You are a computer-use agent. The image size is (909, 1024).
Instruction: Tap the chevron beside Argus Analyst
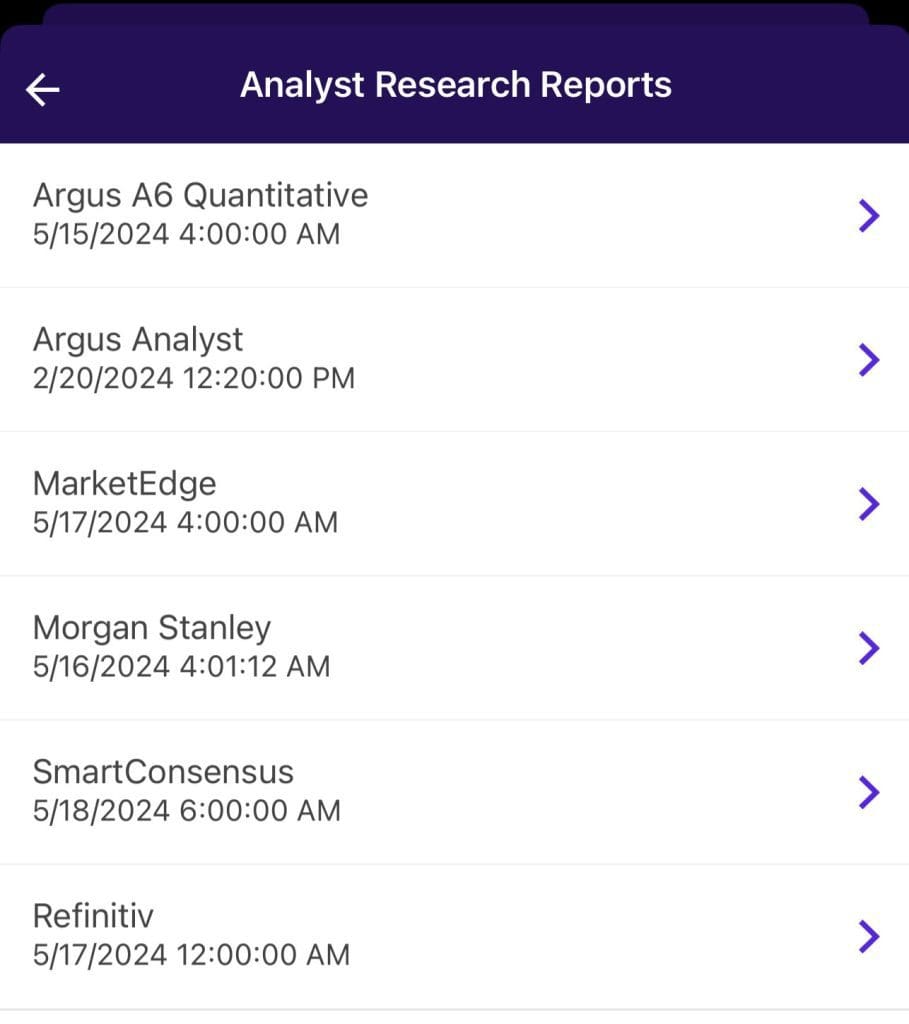868,359
